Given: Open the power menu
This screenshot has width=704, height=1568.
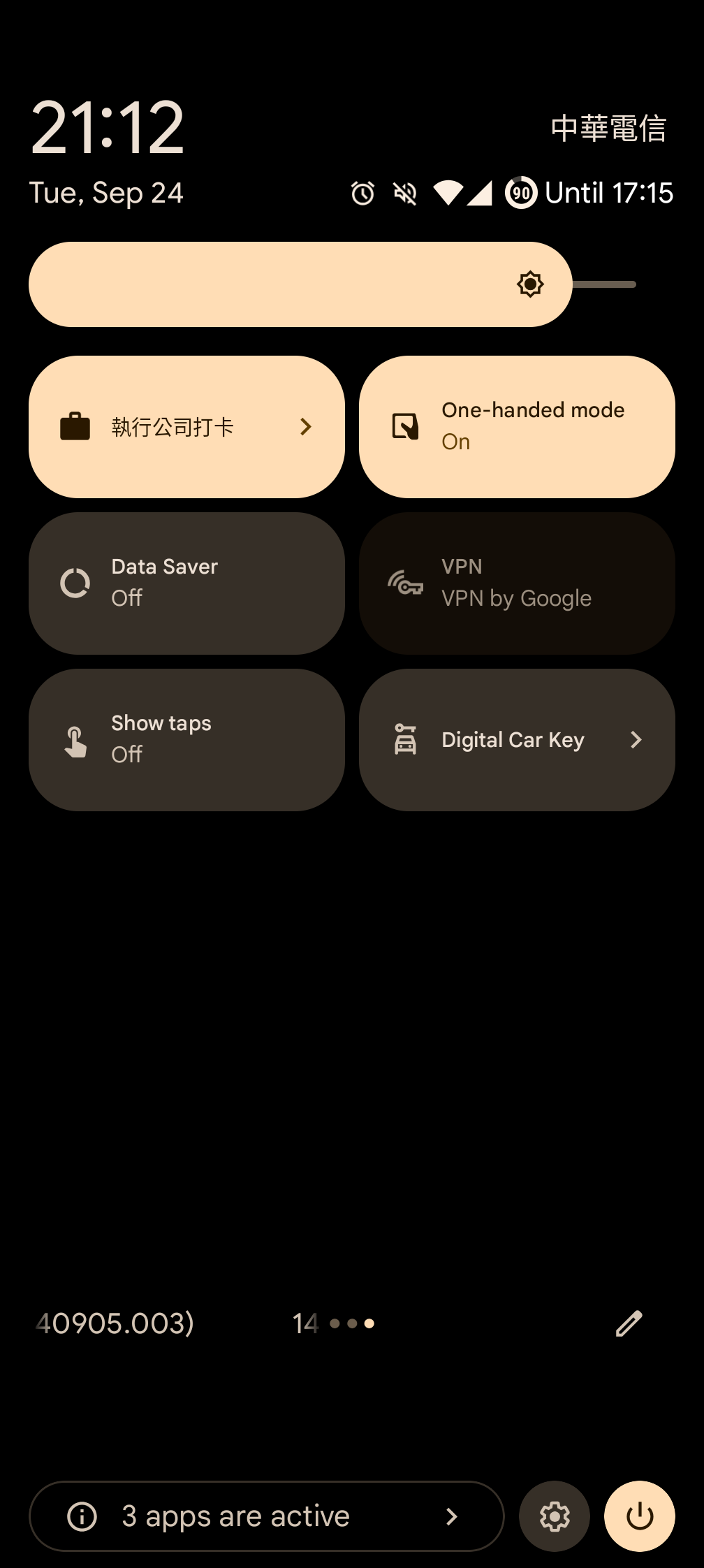Looking at the screenshot, I should pos(639,1516).
